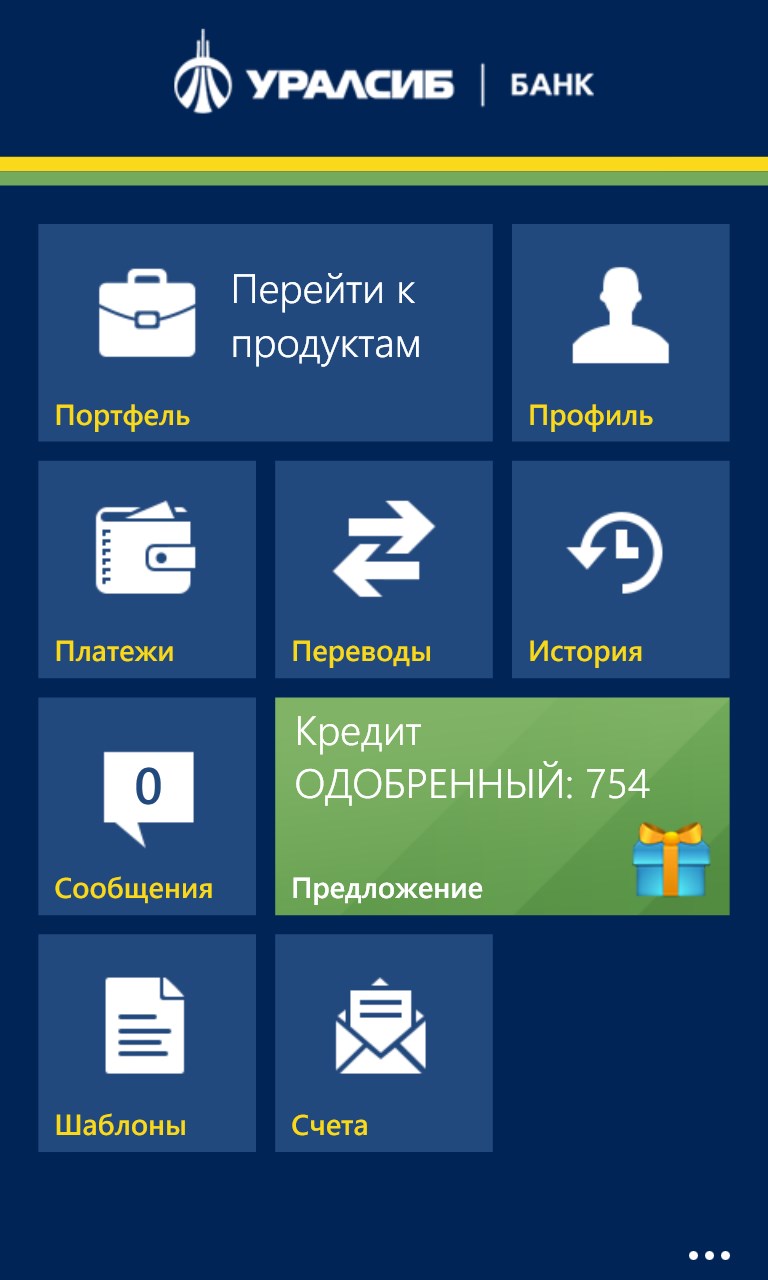The image size is (768, 1280).
Task: Expand the three-dot app bar menu
Action: click(709, 1255)
